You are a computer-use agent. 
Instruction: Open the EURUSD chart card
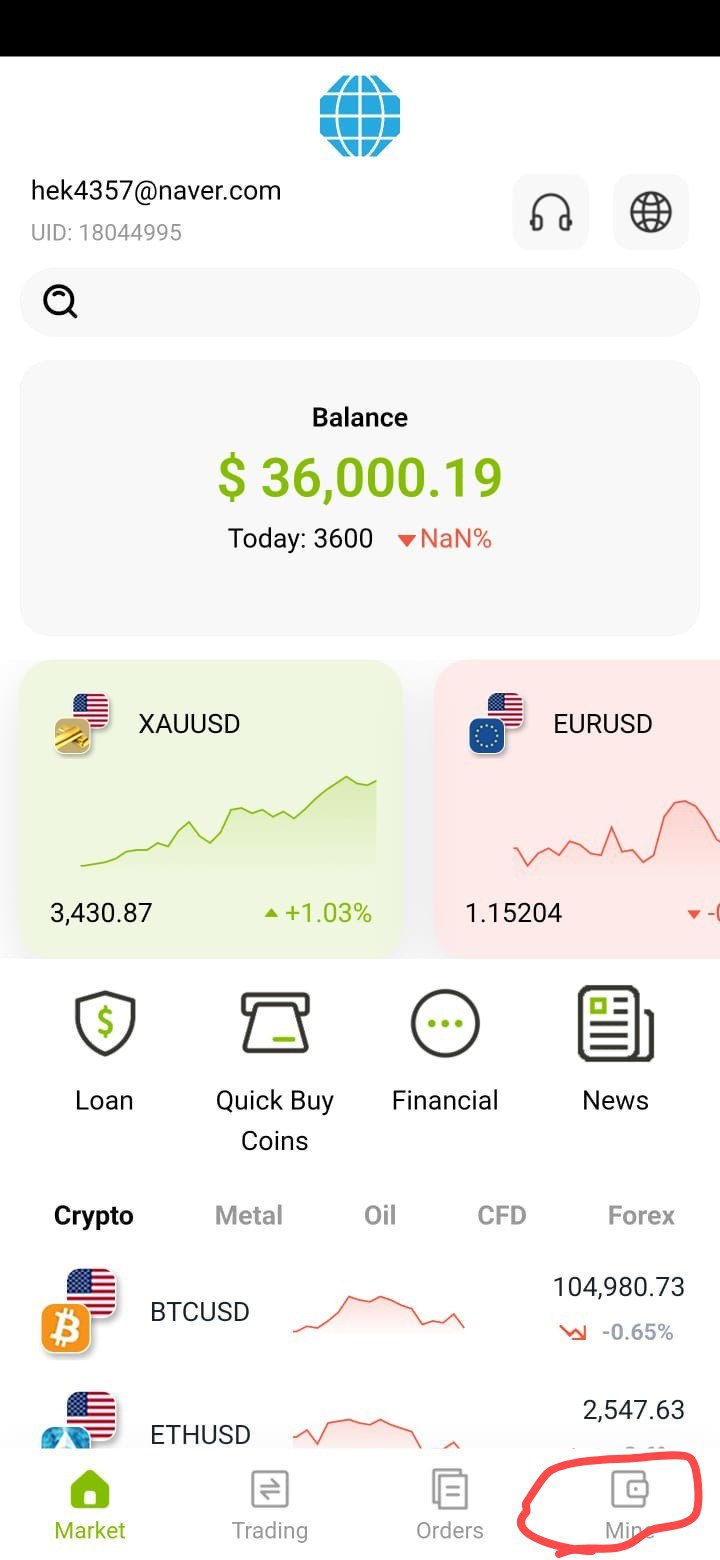coord(577,807)
